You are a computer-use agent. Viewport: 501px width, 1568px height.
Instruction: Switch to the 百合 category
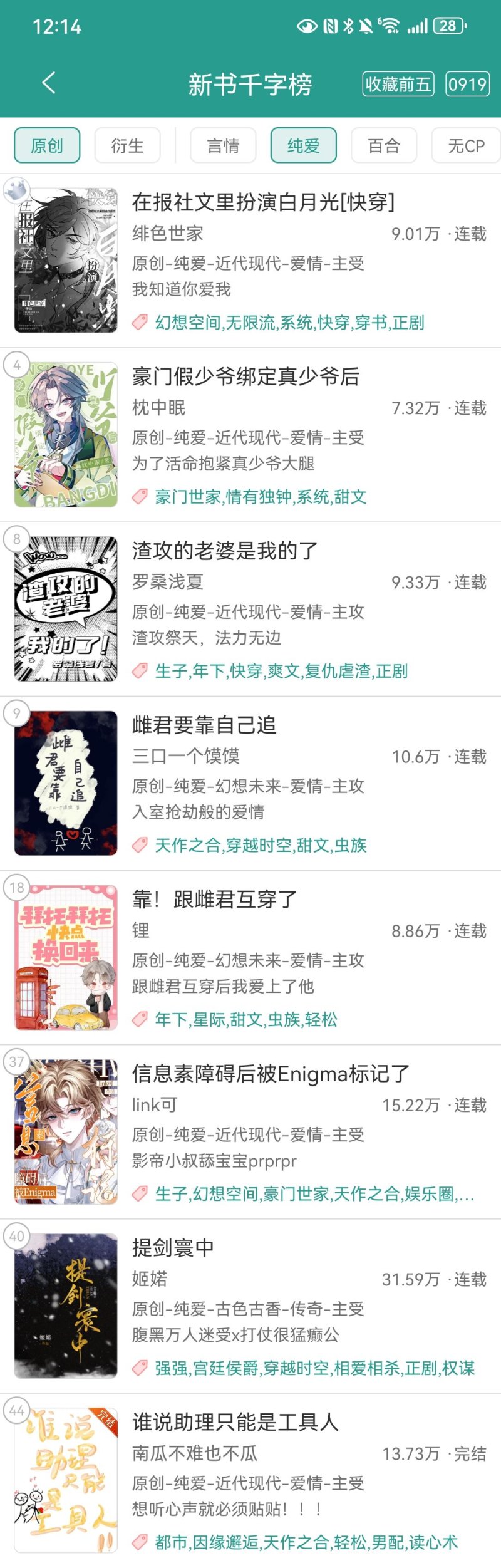pos(384,145)
